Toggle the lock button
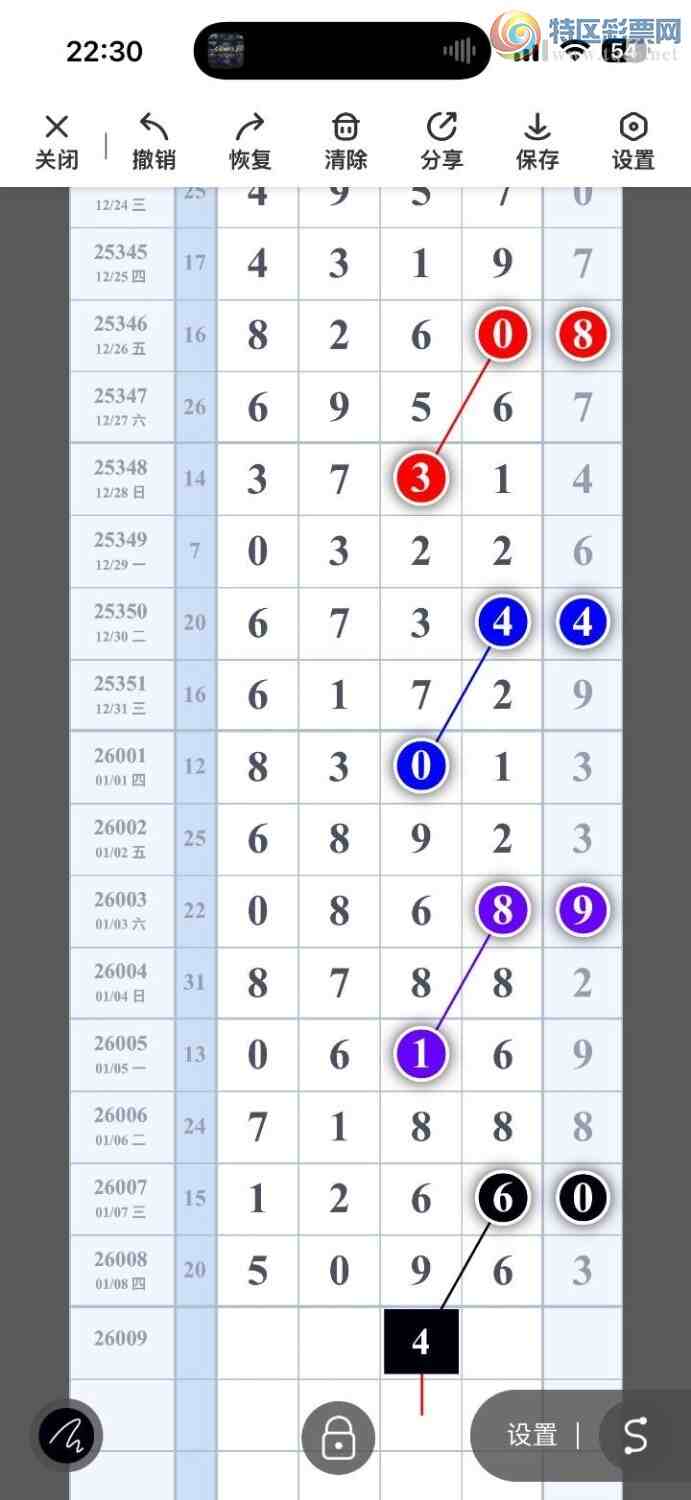 [x=338, y=1438]
